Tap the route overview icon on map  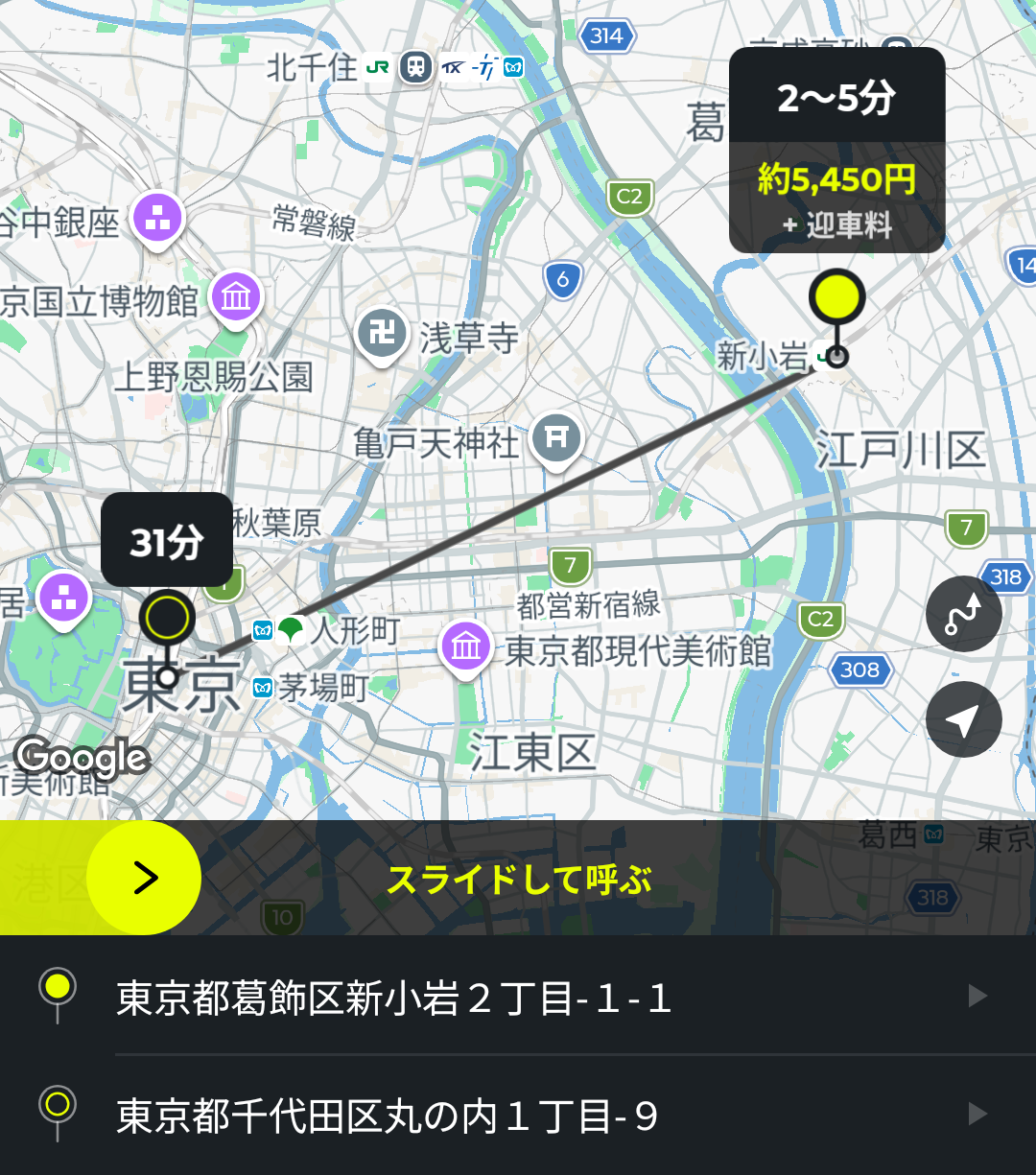(x=963, y=614)
